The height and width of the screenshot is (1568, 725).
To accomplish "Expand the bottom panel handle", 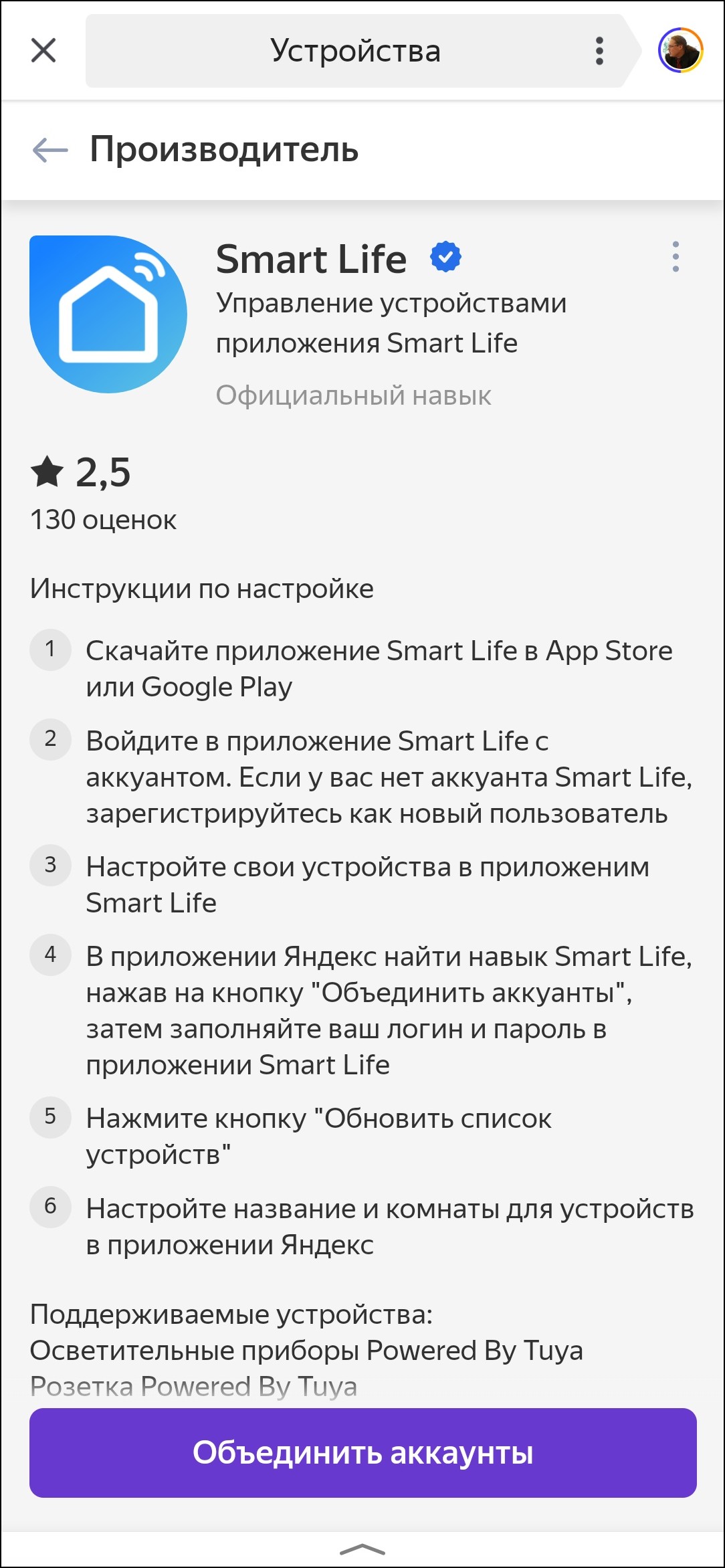I will (x=362, y=1549).
